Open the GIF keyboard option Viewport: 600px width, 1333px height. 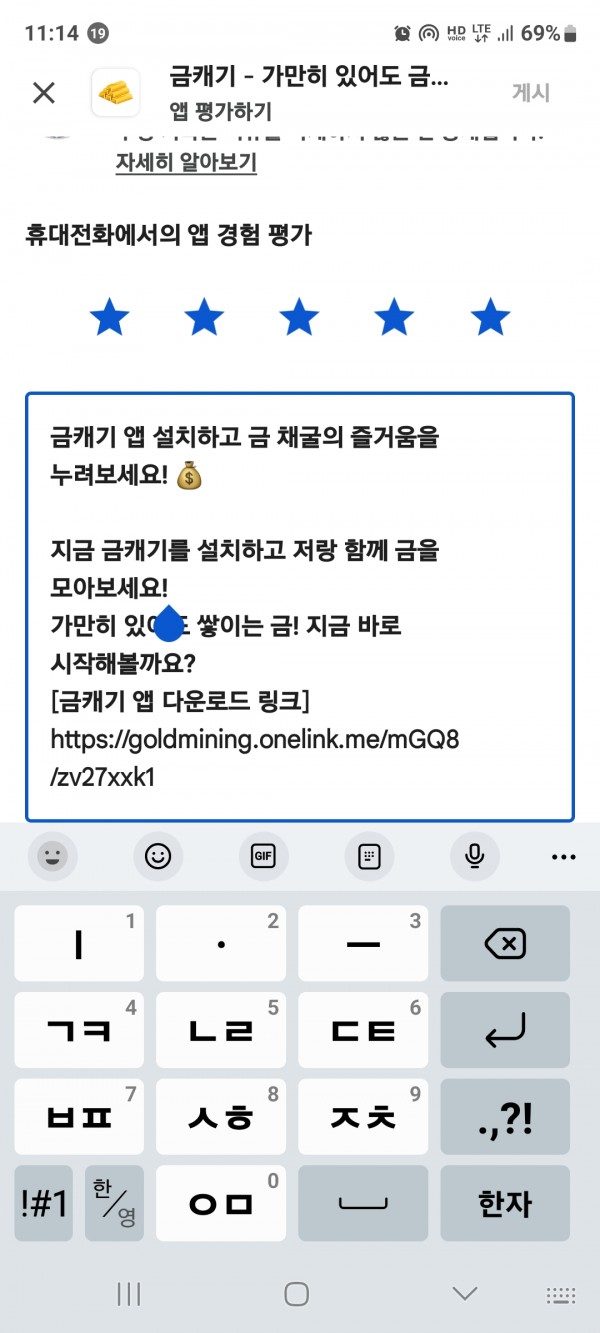pos(263,856)
